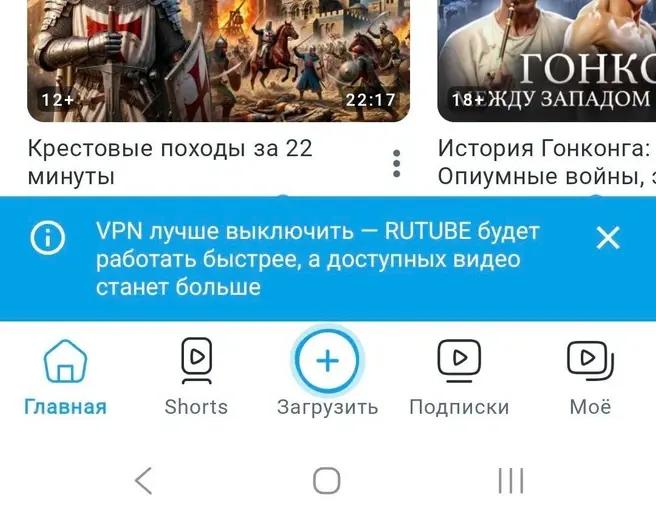Go to the Главная tab
The height and width of the screenshot is (519, 656).
point(66,377)
